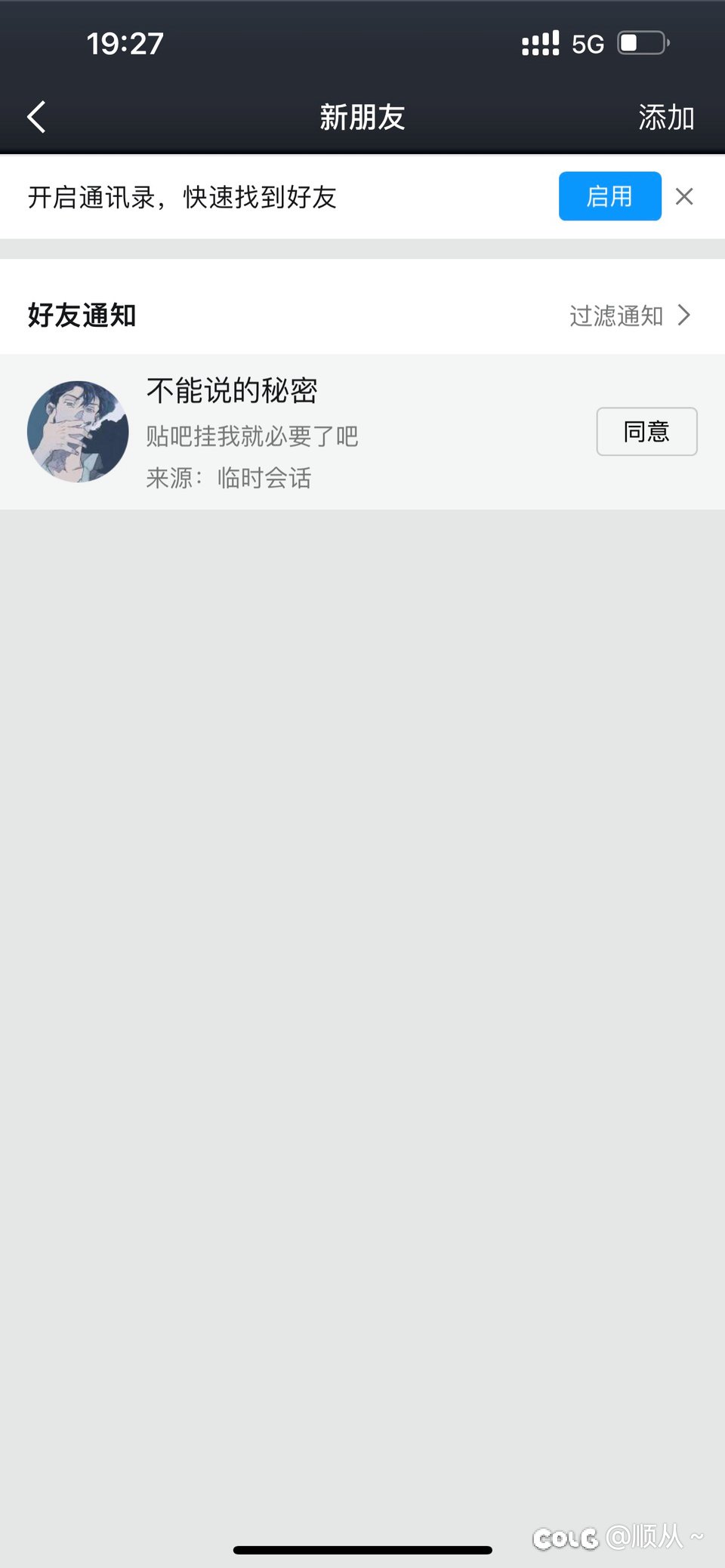Accept 不能说的秘密's friend request with 同意

[646, 431]
